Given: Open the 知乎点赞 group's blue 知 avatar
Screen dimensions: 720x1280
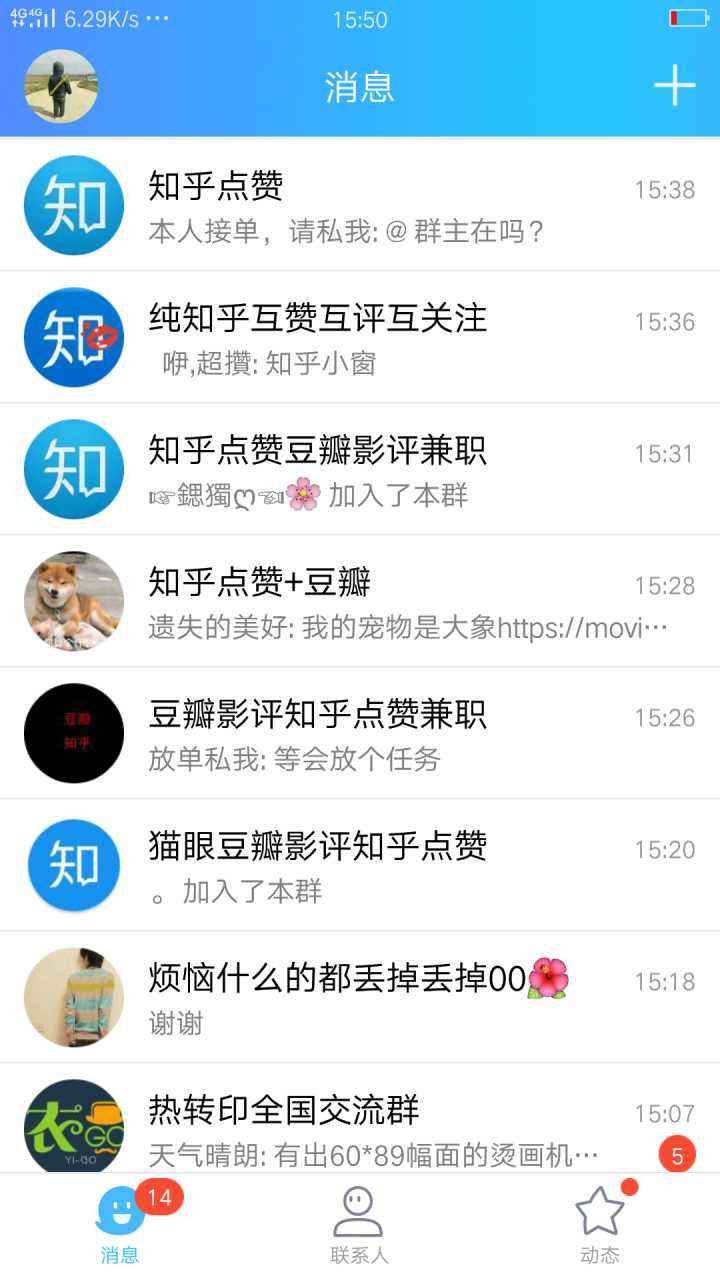Looking at the screenshot, I should click(73, 204).
